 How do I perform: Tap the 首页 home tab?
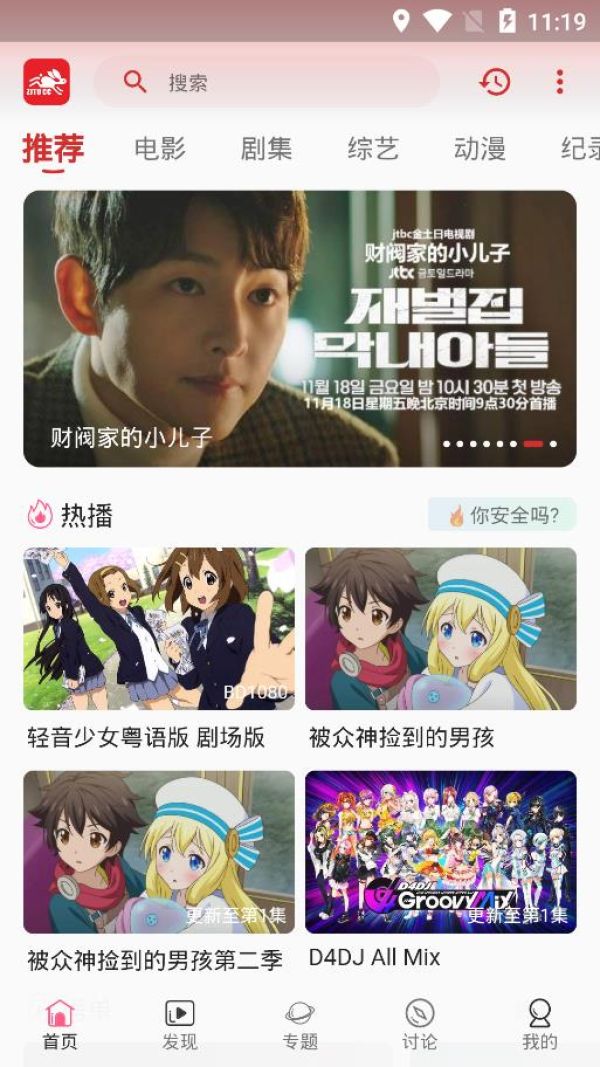point(60,1025)
